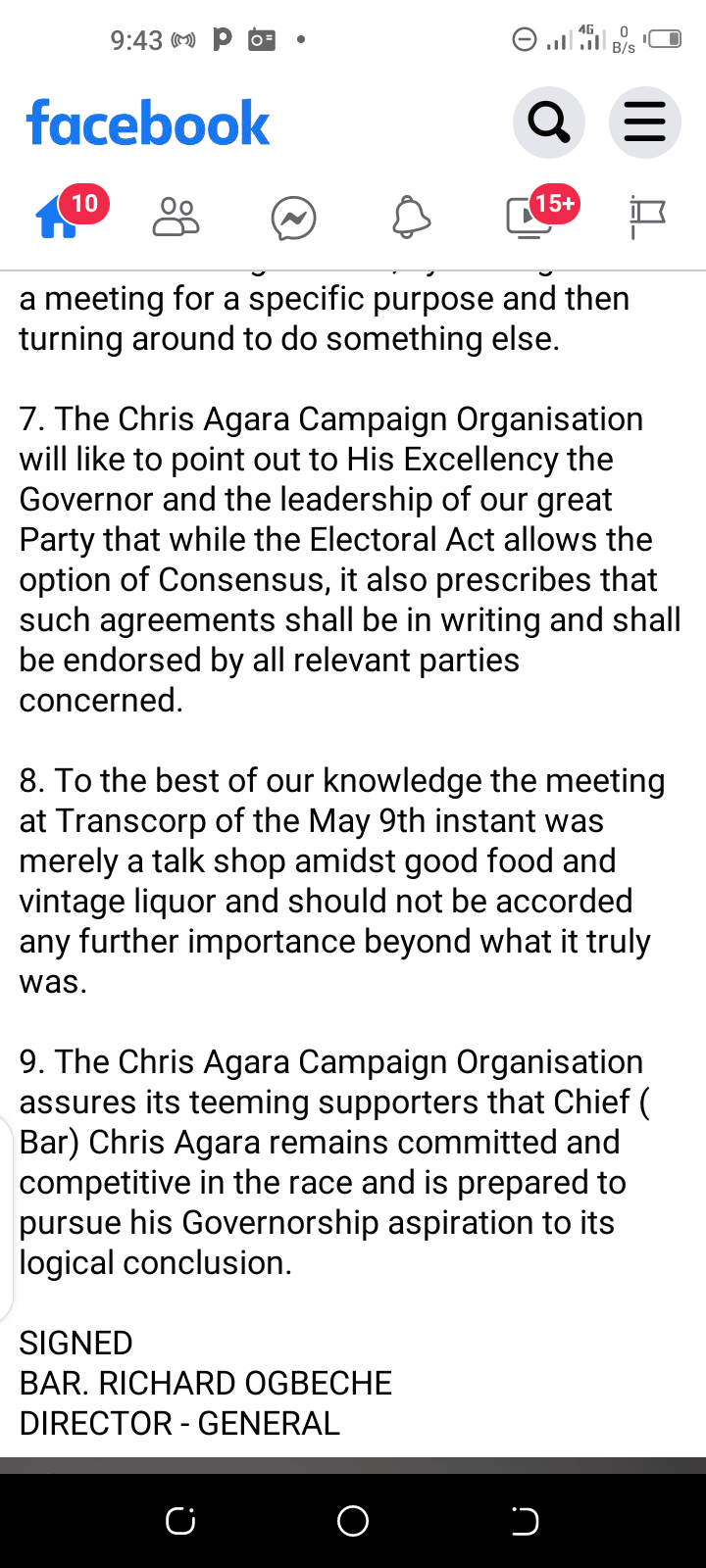Open the notifications bell tab
The height and width of the screenshot is (1568, 706).
pos(411,217)
